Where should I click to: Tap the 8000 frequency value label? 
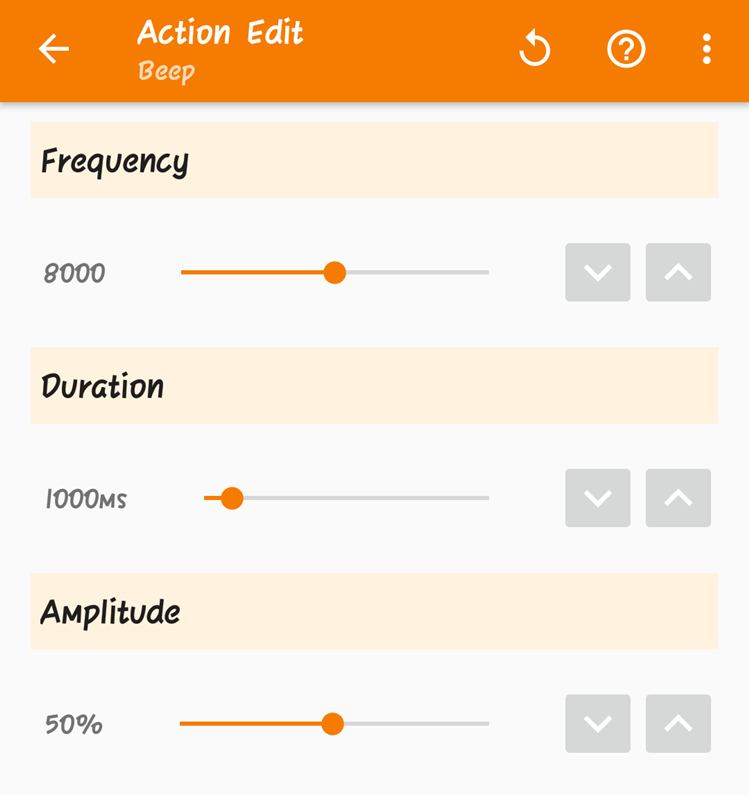tap(73, 272)
